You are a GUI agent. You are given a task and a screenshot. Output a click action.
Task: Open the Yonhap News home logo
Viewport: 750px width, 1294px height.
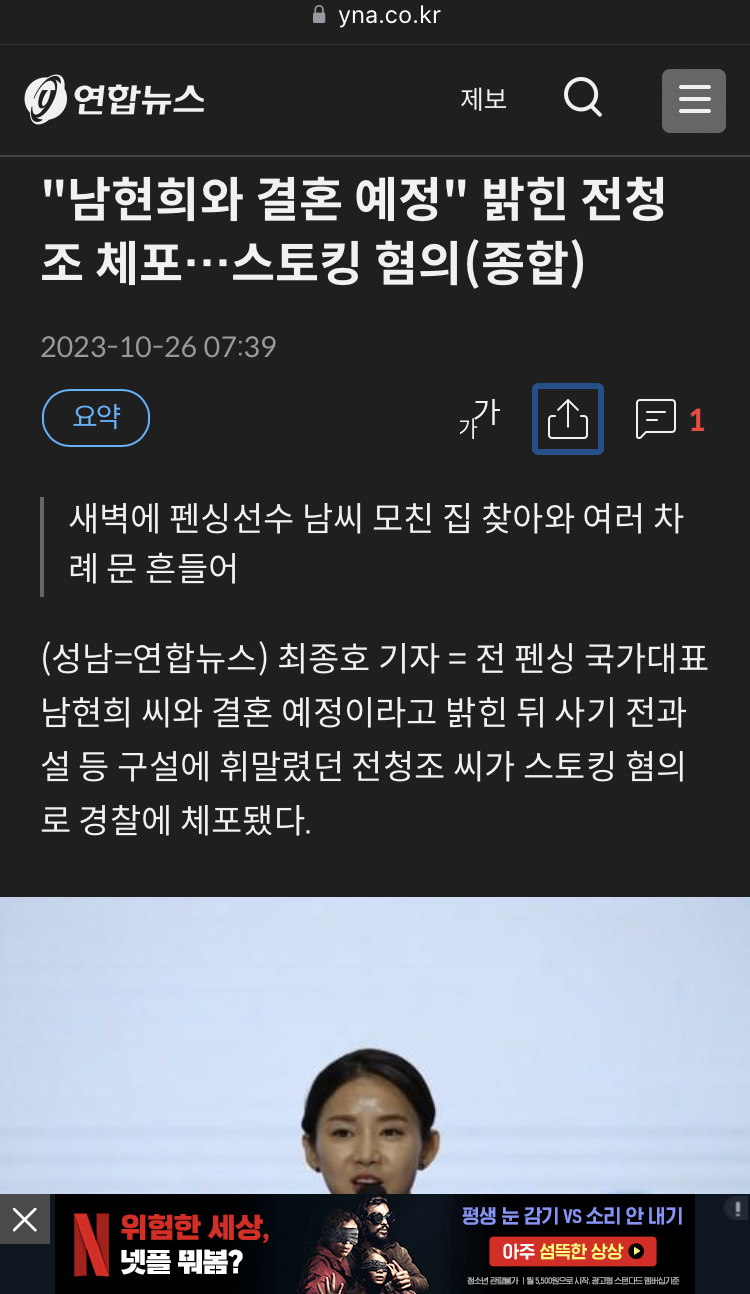click(115, 99)
